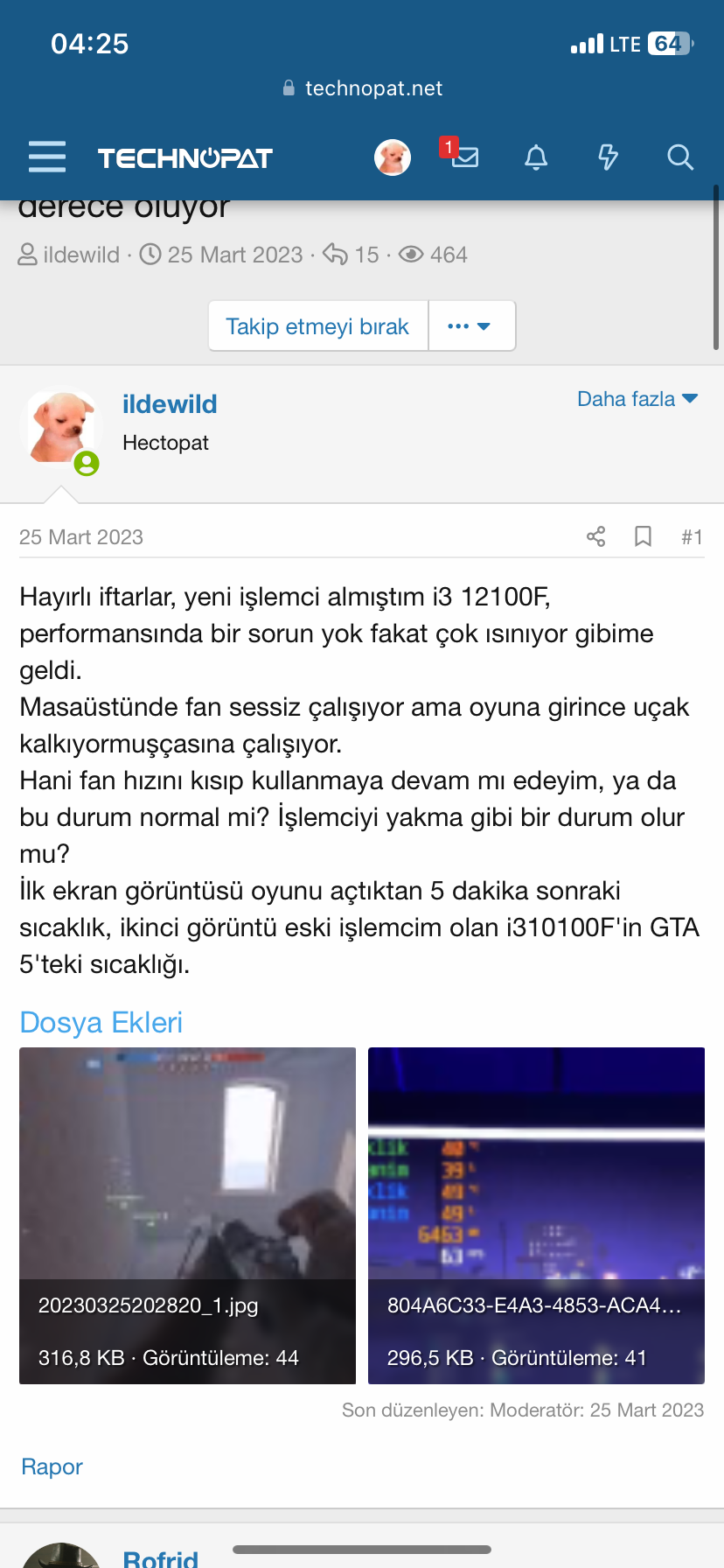Open the thread starter ildewild link in the title bar

[80, 255]
